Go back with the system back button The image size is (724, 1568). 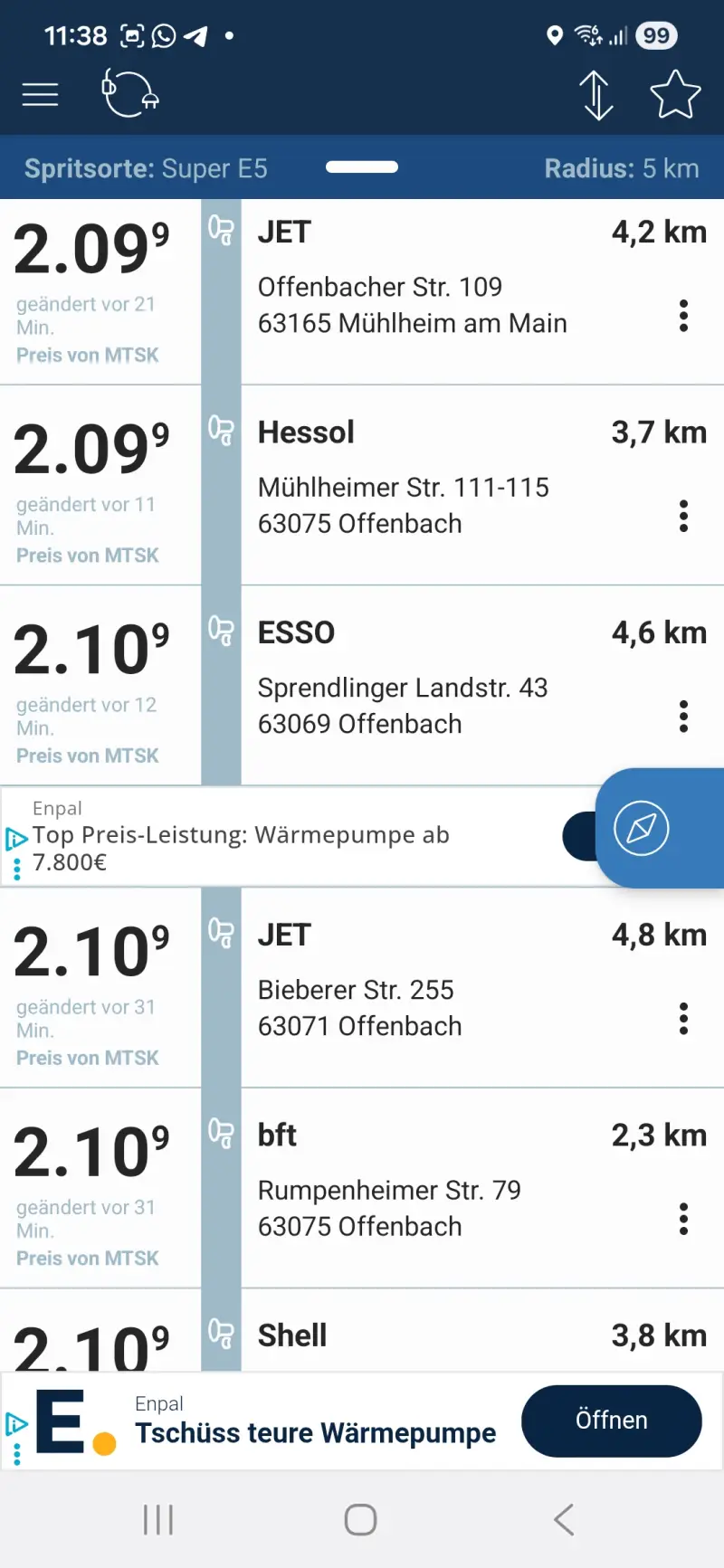(564, 1520)
